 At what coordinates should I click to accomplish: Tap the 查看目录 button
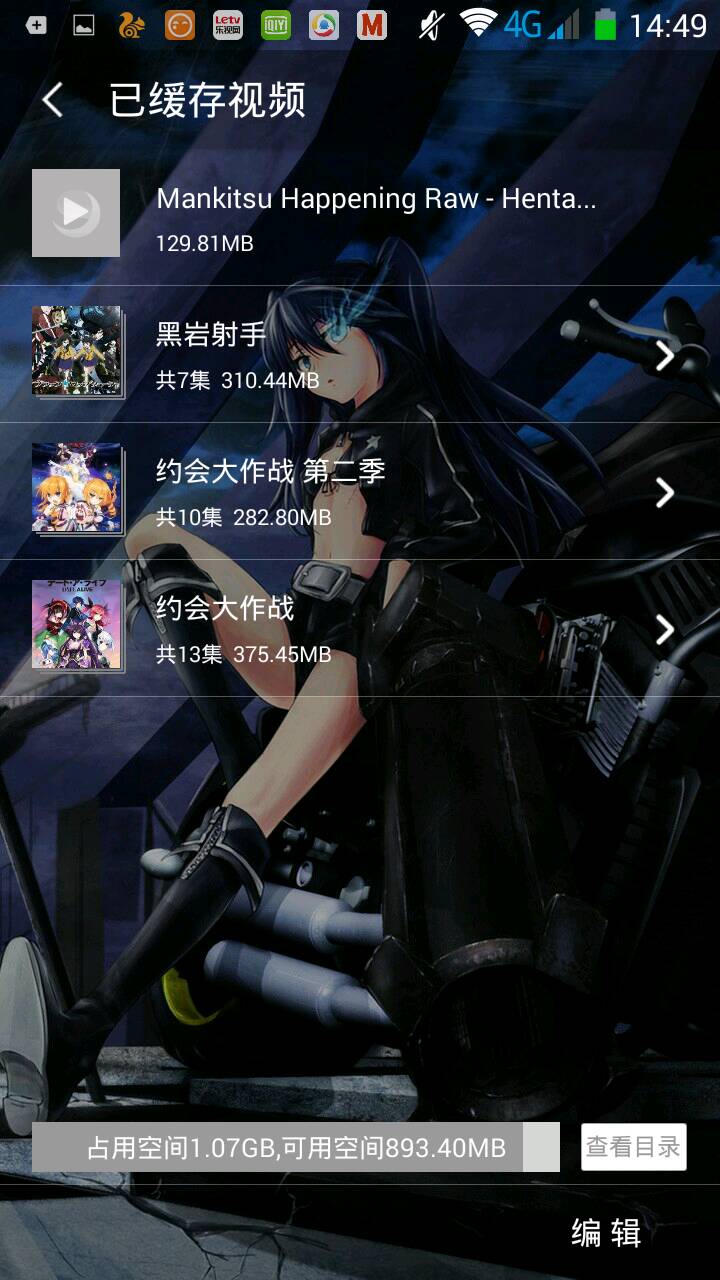click(x=633, y=1147)
